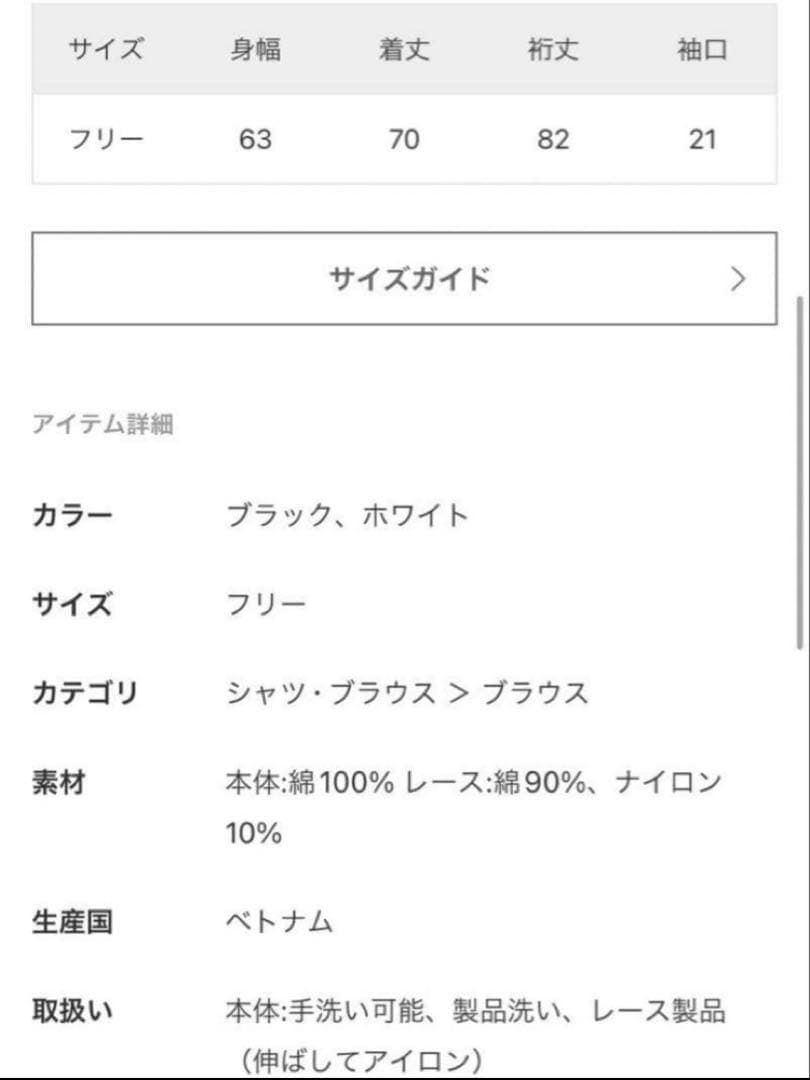Select the フリー size row
810x1080 pixels.
[x=103, y=140]
